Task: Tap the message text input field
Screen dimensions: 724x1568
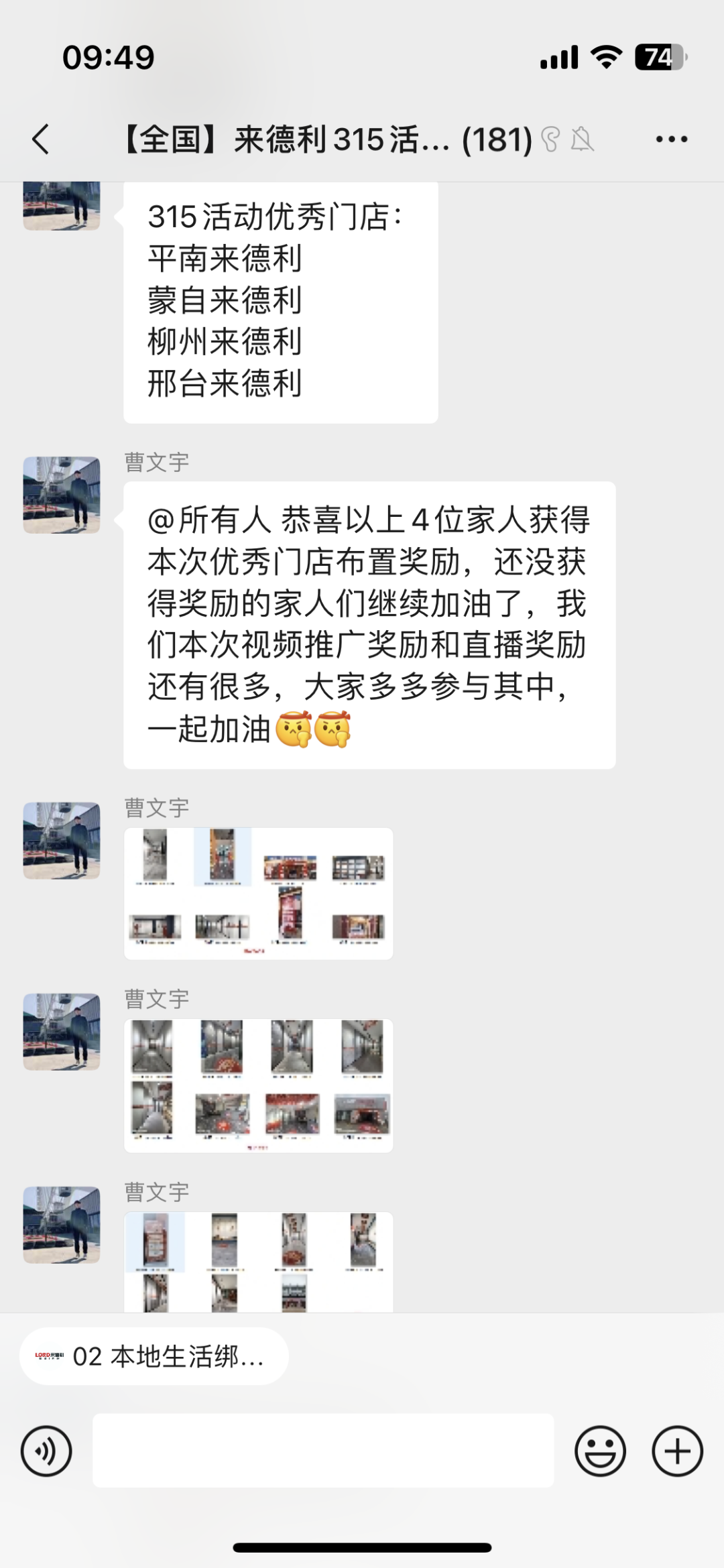Action: 323,1451
